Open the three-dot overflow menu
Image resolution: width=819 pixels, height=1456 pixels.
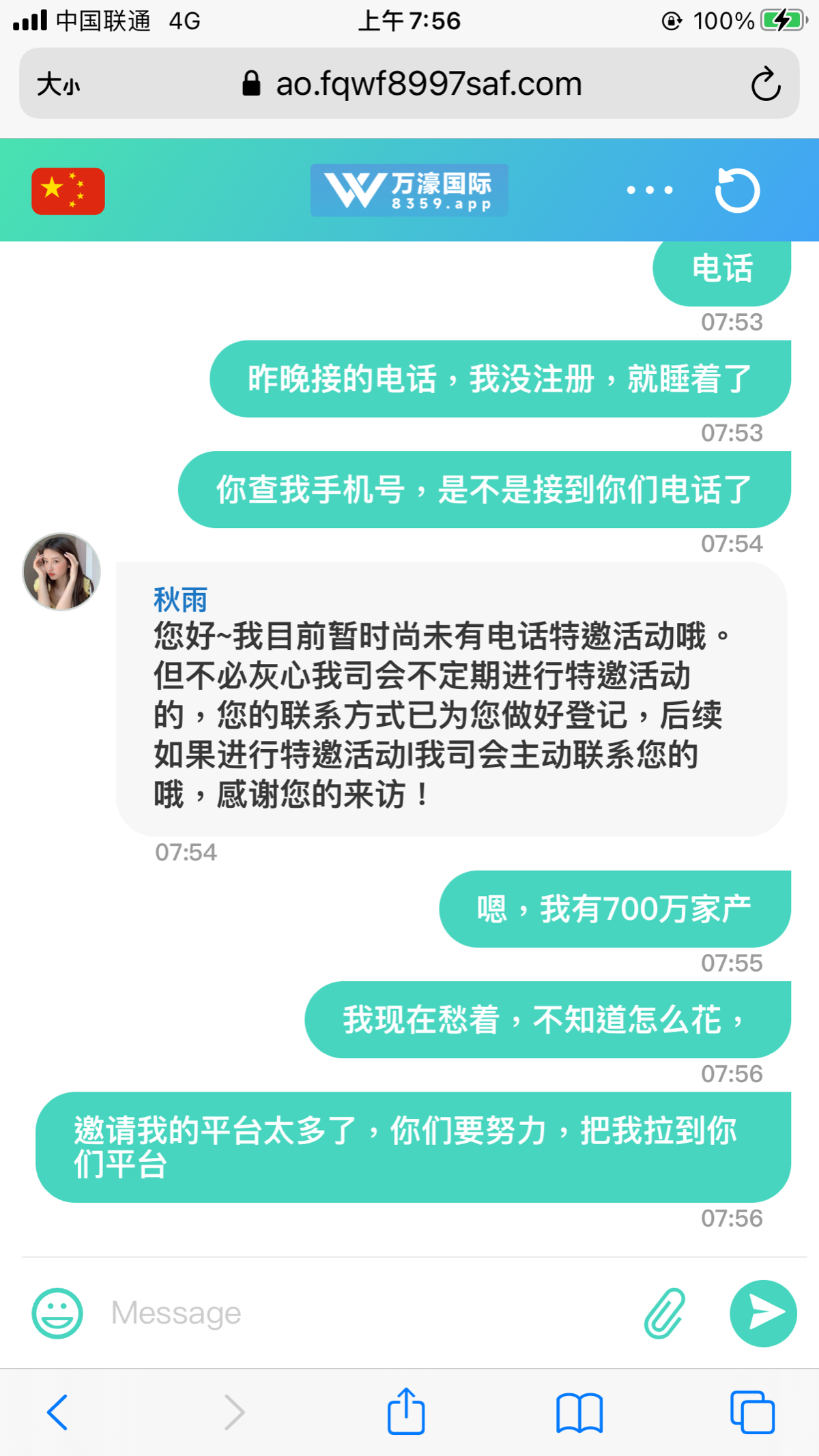tap(650, 190)
